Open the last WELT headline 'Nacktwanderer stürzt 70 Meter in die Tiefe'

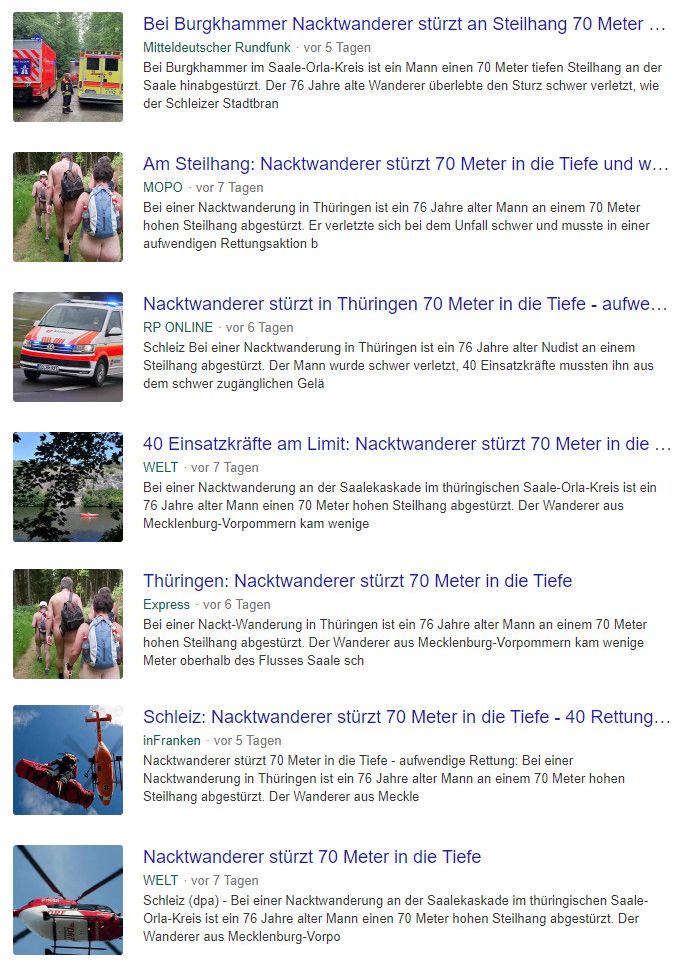click(x=311, y=857)
